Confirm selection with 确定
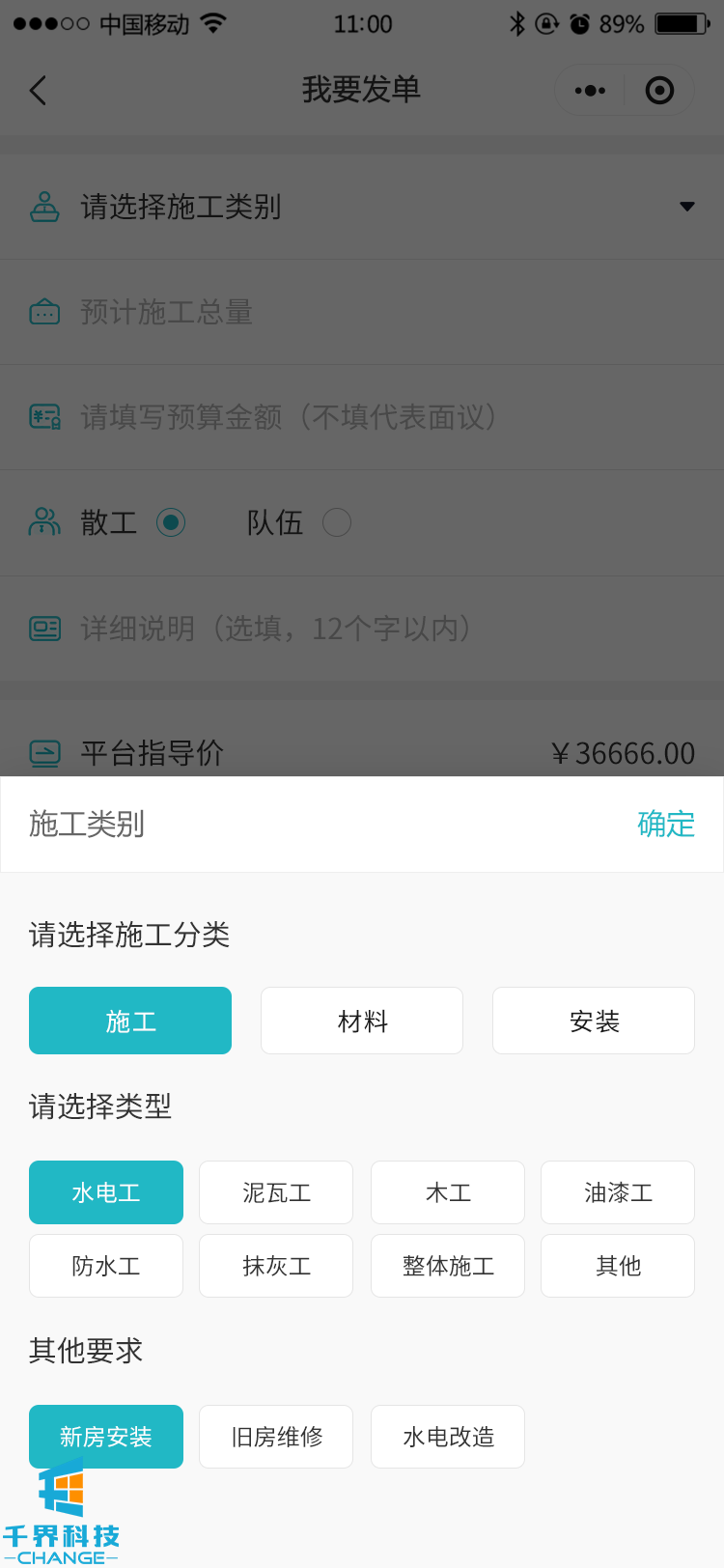The image size is (724, 1568). click(666, 824)
